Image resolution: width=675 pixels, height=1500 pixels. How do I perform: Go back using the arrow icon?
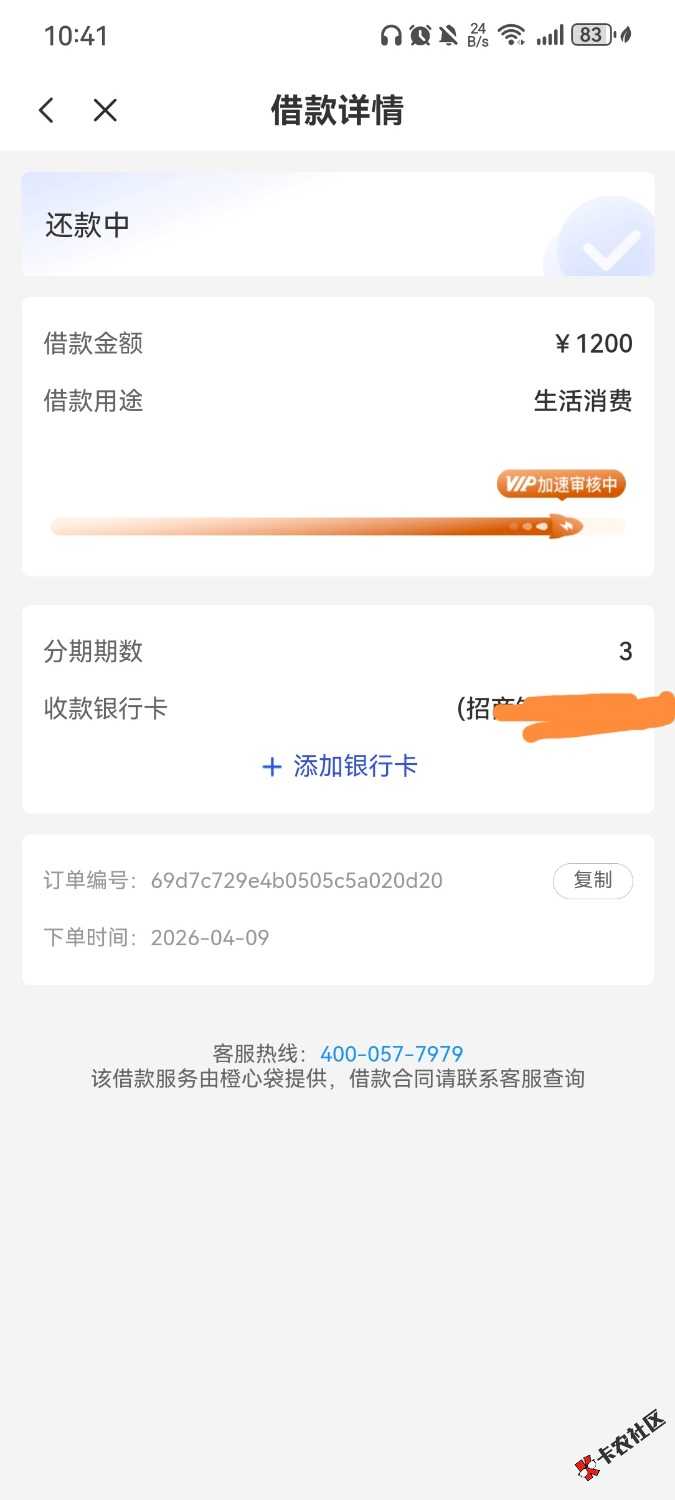(x=46, y=110)
